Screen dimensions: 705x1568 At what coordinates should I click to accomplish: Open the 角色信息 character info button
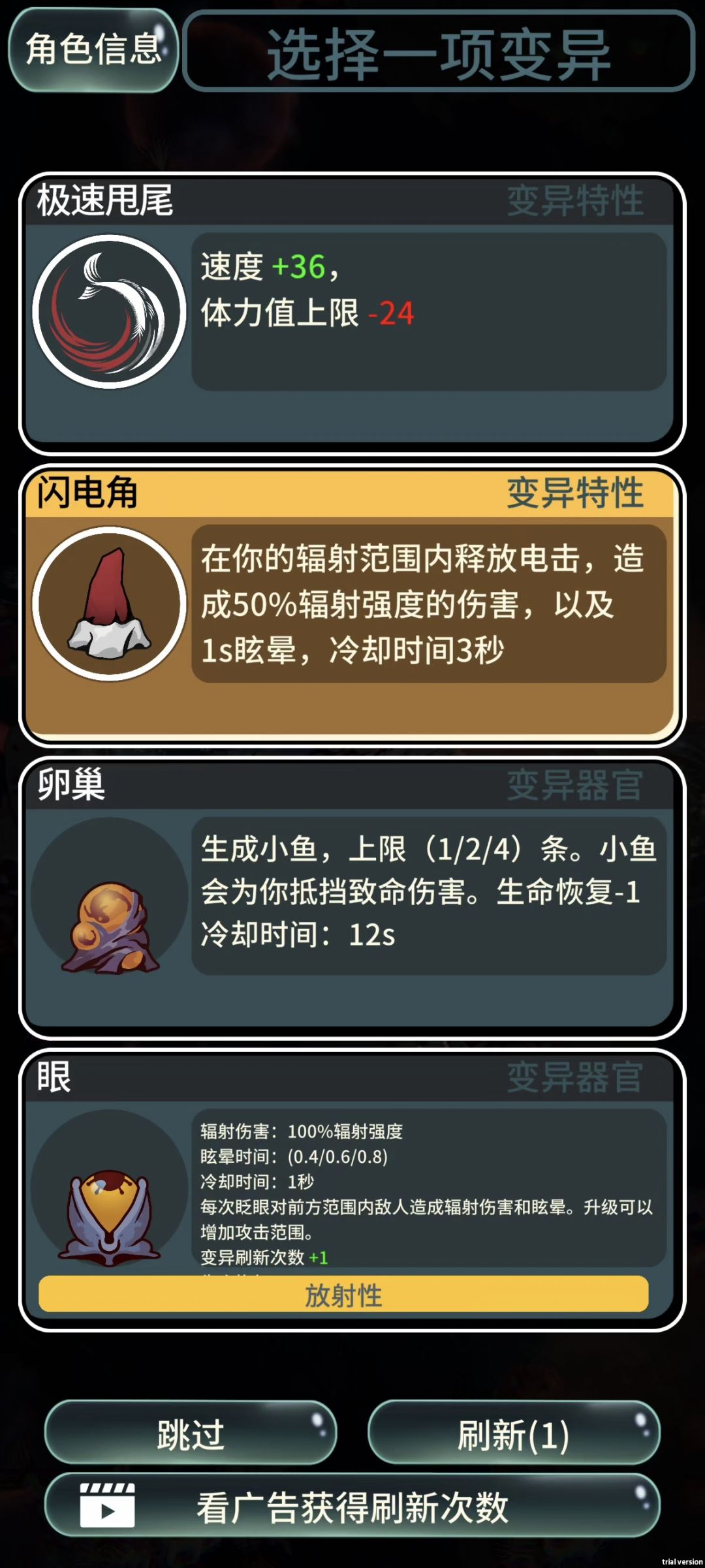(93, 50)
